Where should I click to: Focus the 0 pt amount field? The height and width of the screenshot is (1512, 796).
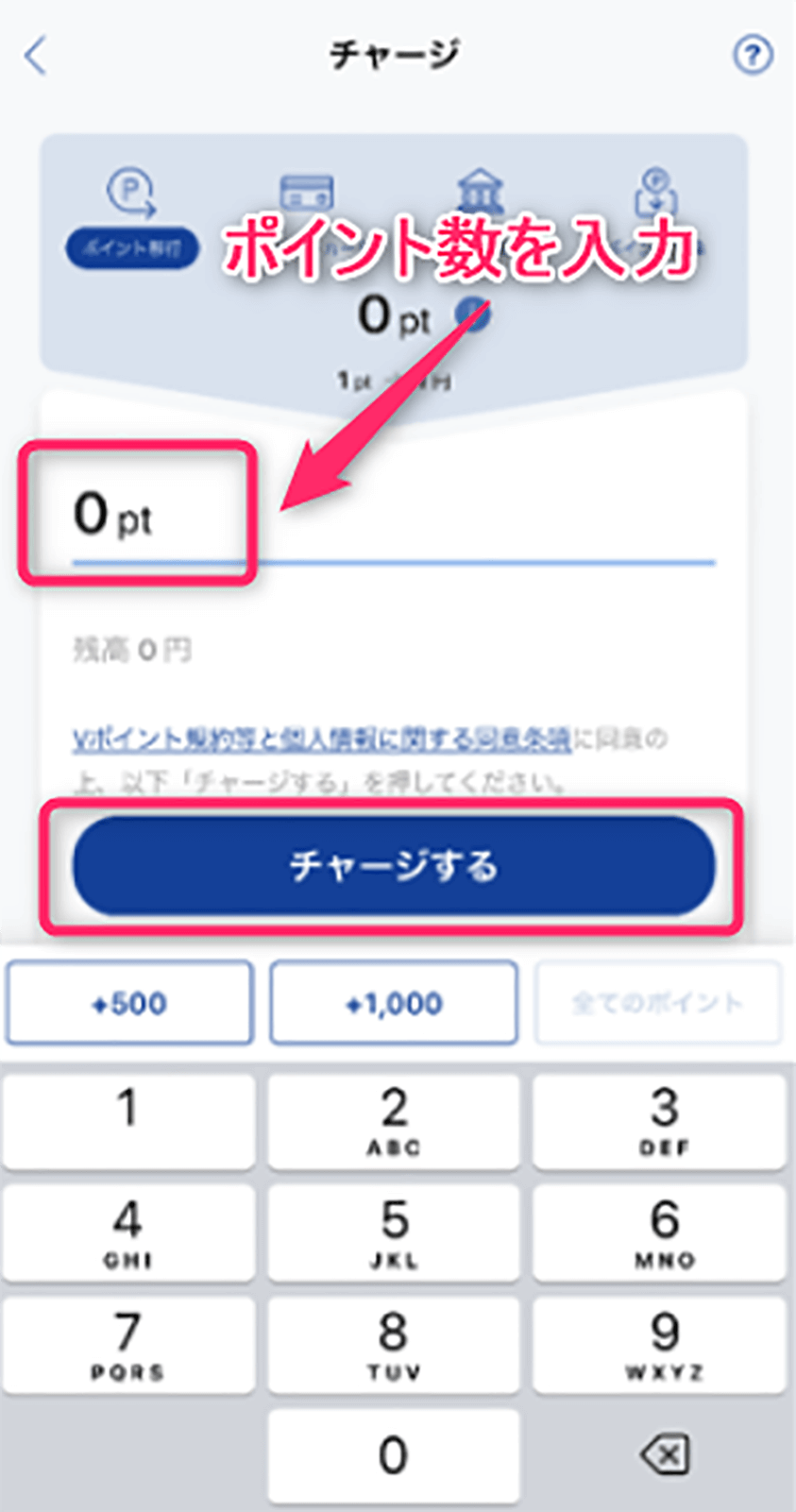point(378,517)
